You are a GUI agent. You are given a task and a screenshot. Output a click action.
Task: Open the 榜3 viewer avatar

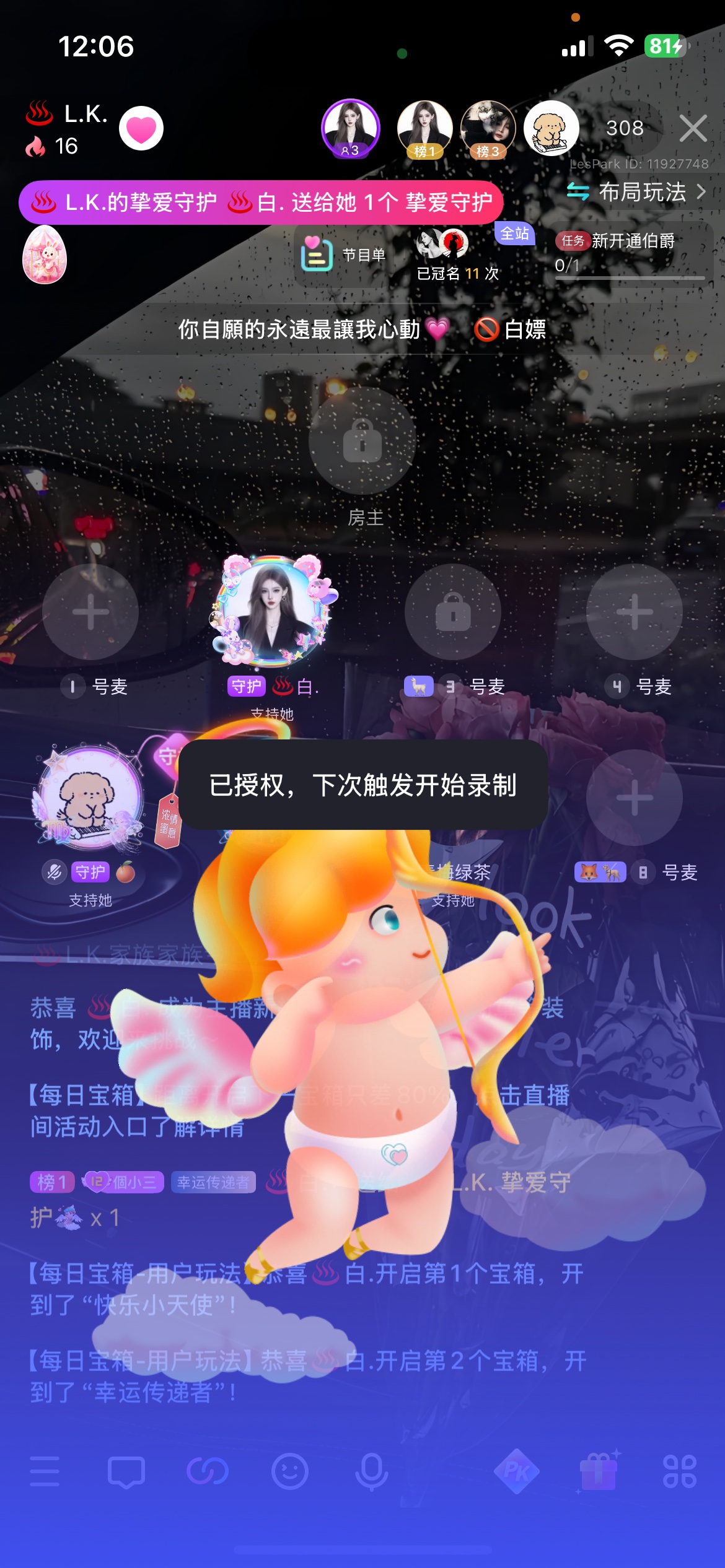[488, 129]
